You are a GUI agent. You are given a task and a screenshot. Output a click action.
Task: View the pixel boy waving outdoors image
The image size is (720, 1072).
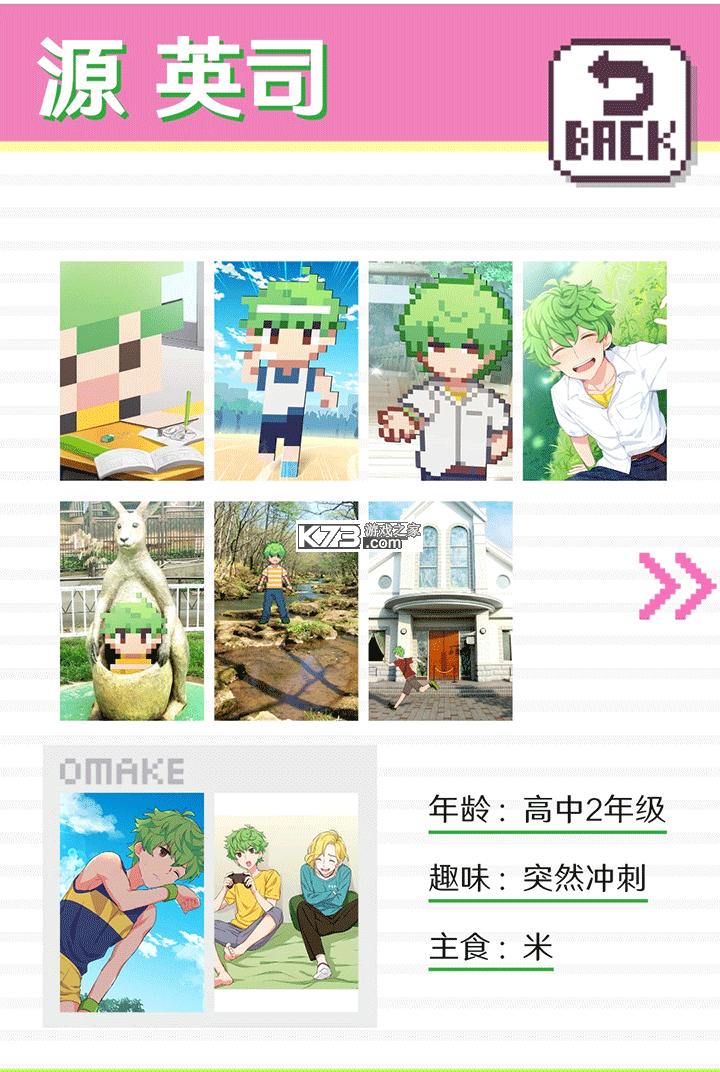(284, 372)
